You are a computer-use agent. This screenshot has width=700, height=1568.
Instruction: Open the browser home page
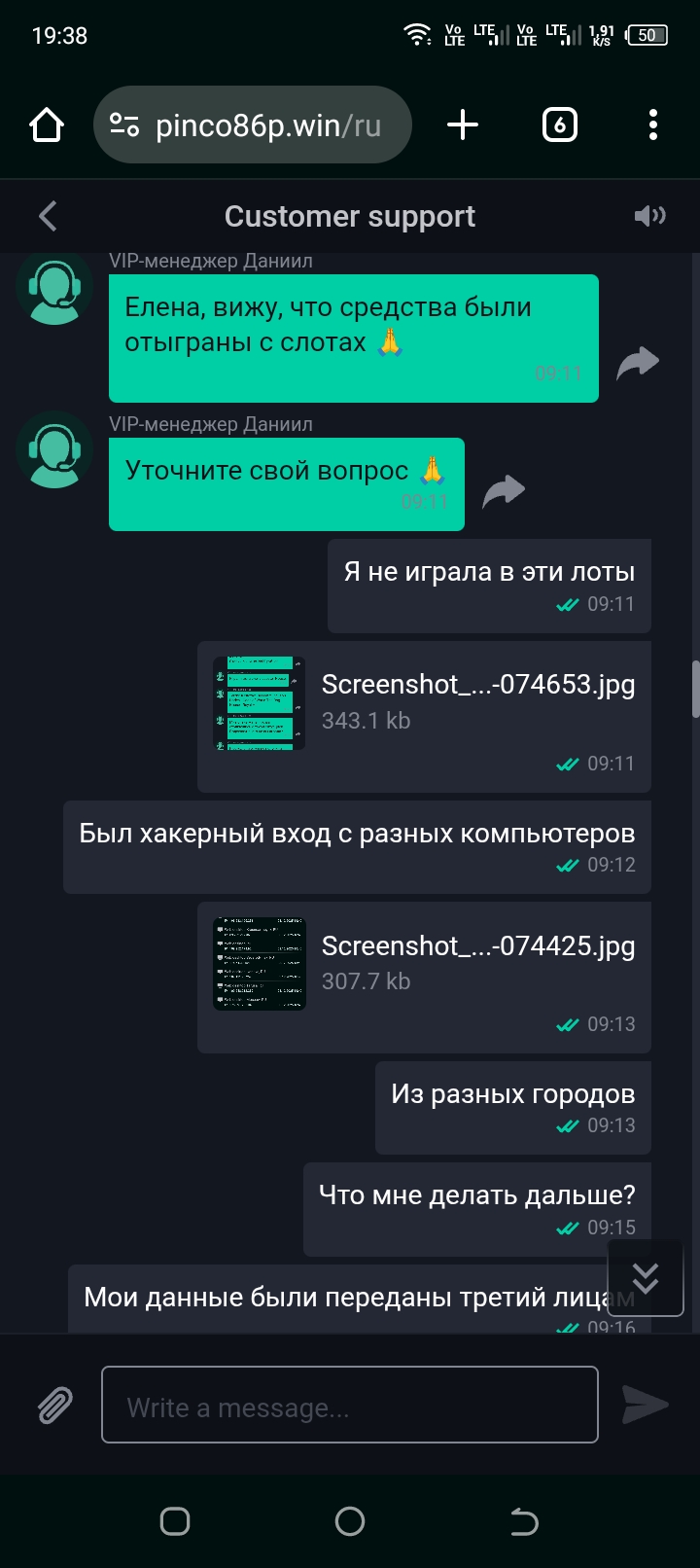(47, 125)
